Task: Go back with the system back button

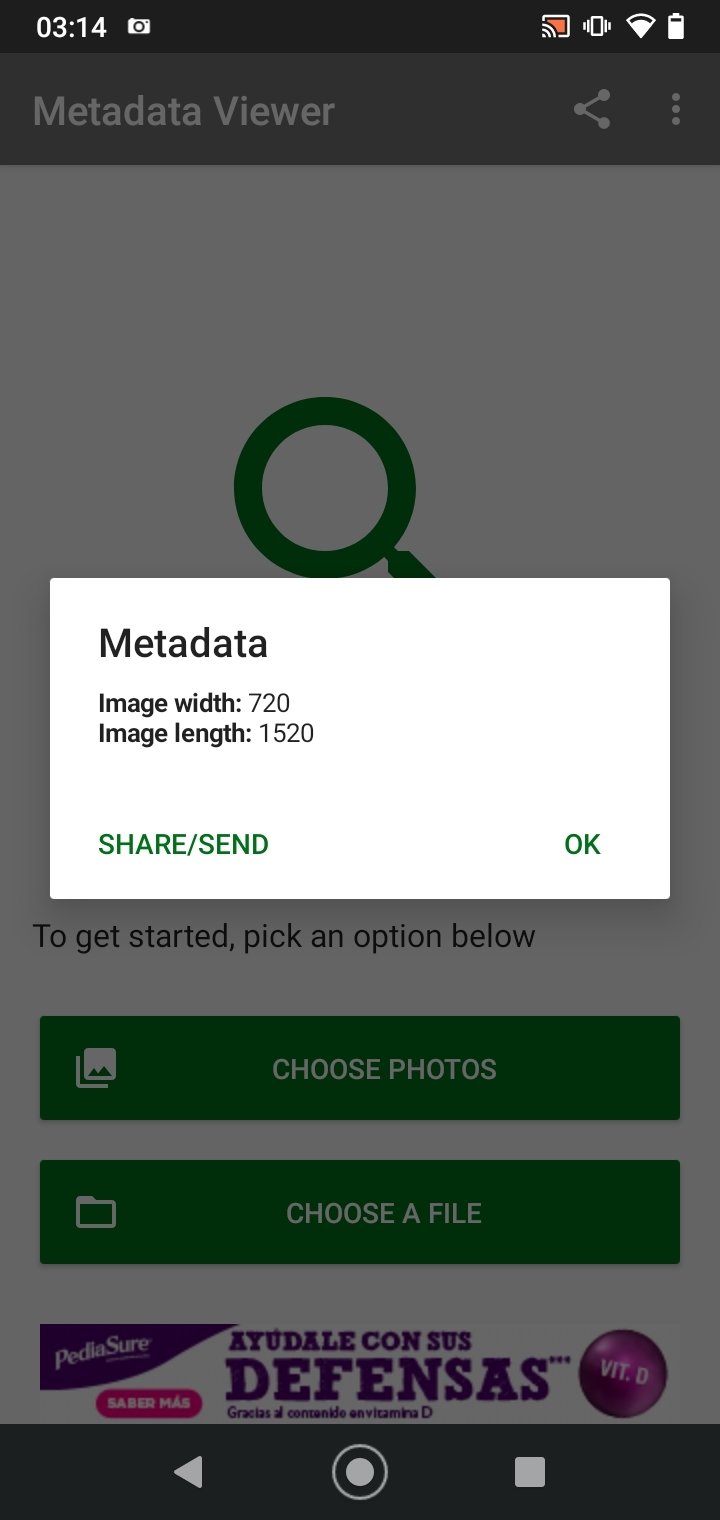Action: [x=189, y=1472]
